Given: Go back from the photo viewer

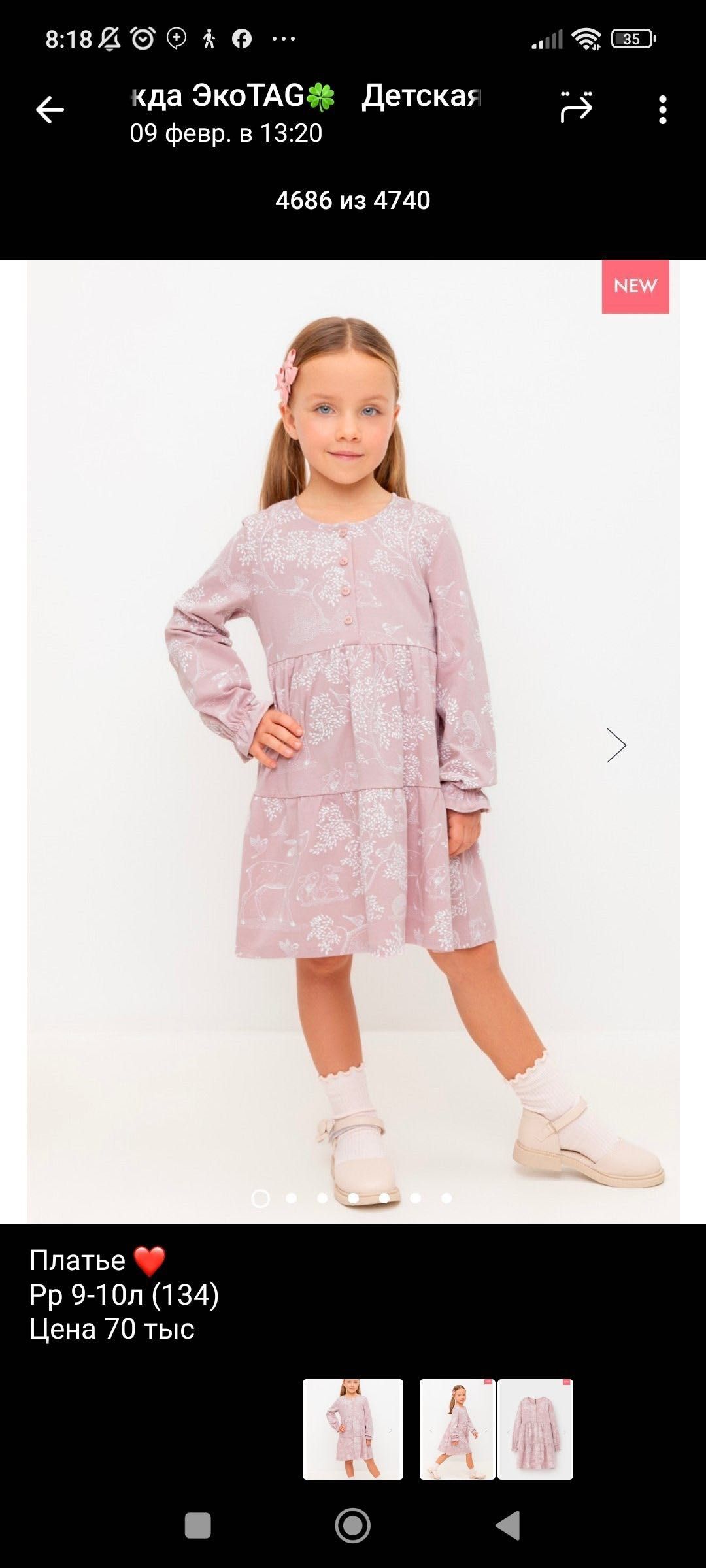Looking at the screenshot, I should (50, 110).
